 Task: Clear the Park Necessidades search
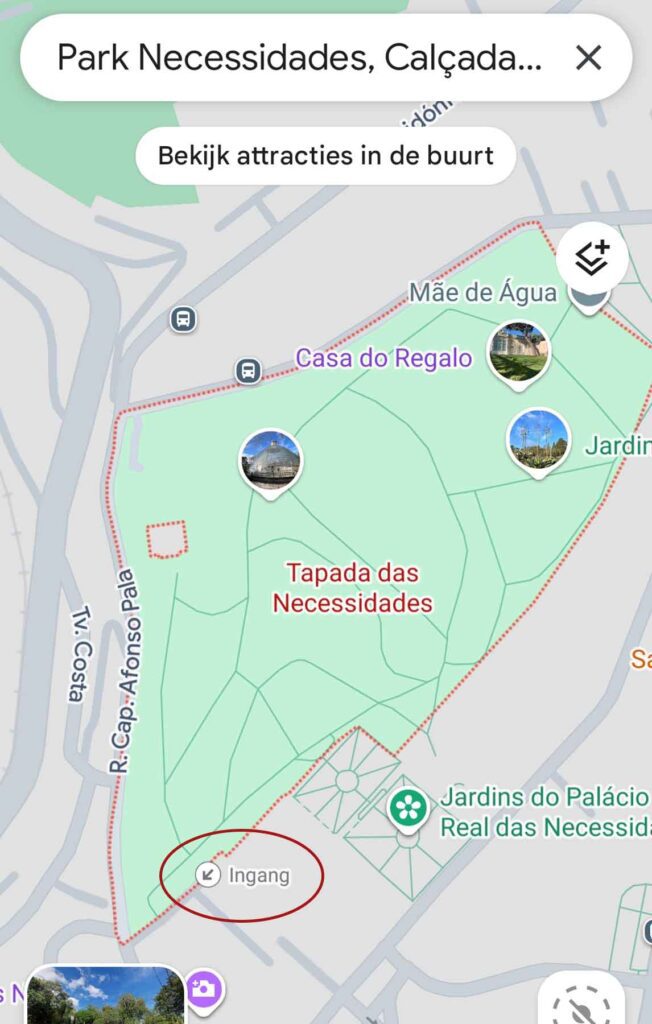(589, 58)
